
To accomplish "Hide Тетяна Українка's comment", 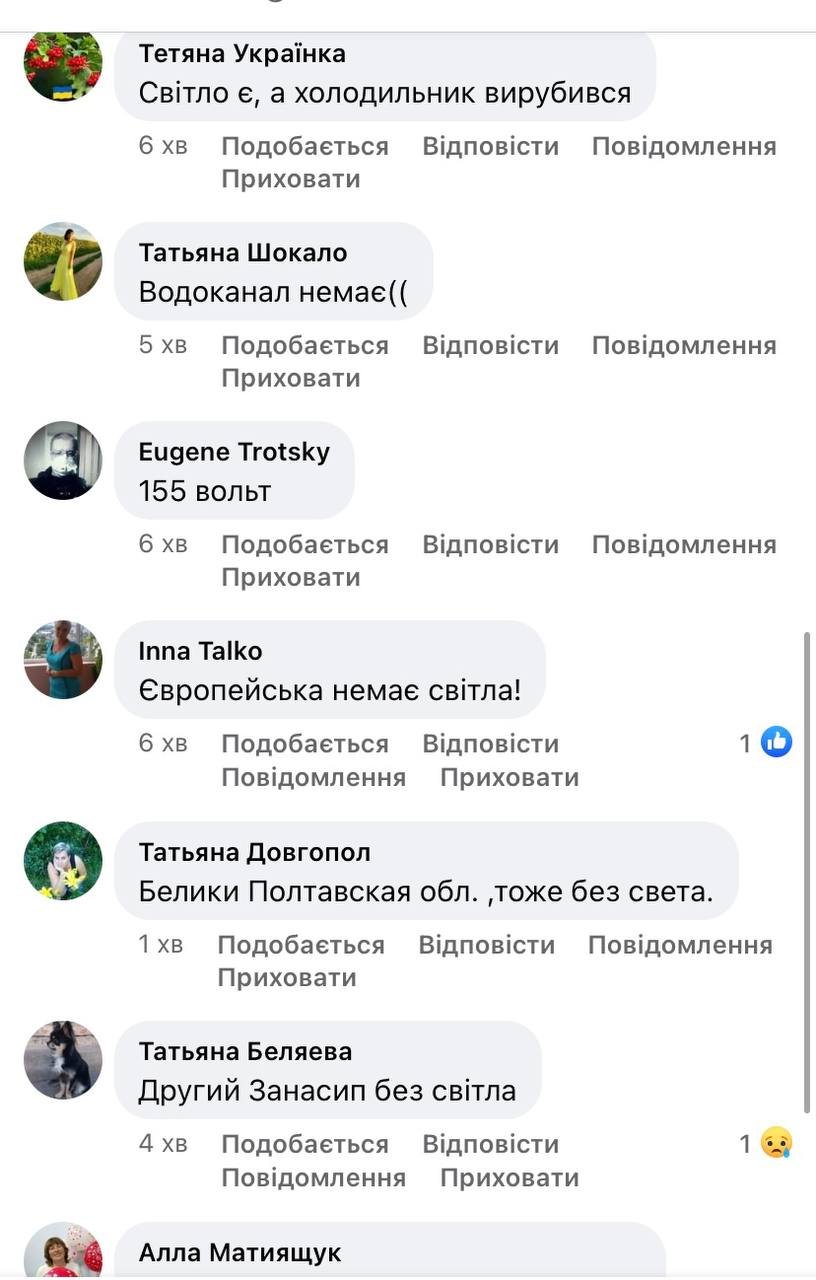I will click(290, 179).
